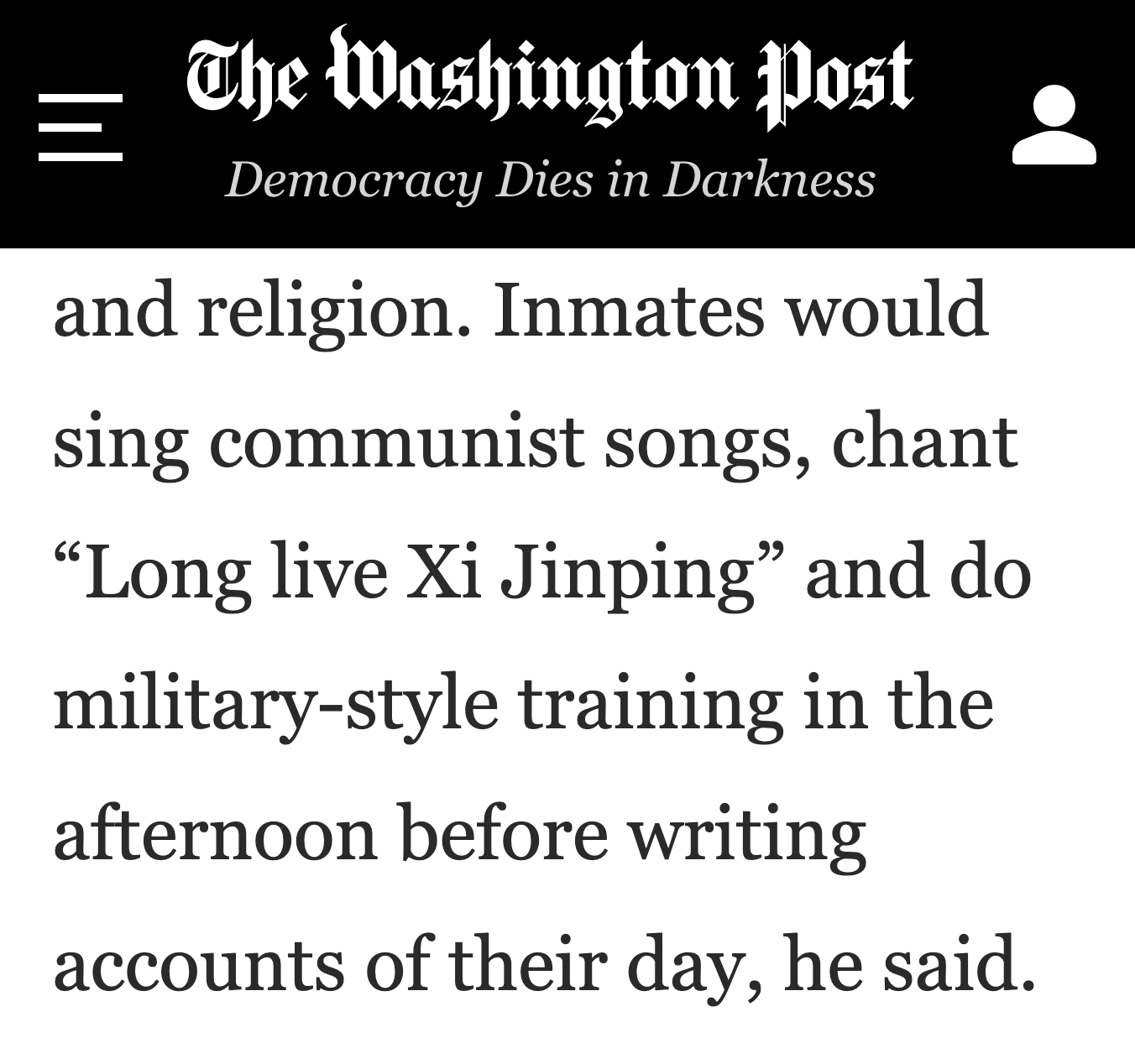Open the hamburger navigation menu

coord(81,127)
